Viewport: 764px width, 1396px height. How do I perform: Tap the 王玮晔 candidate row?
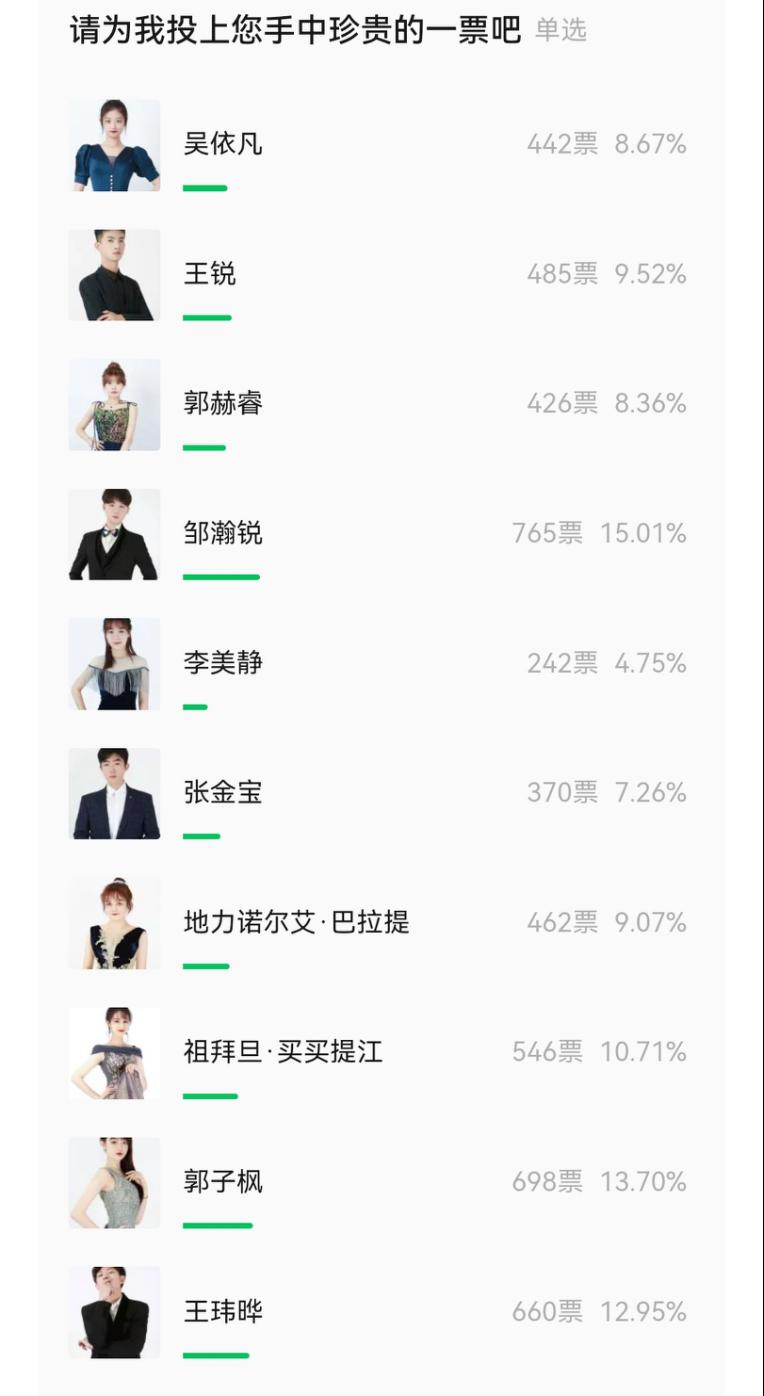223,1311
